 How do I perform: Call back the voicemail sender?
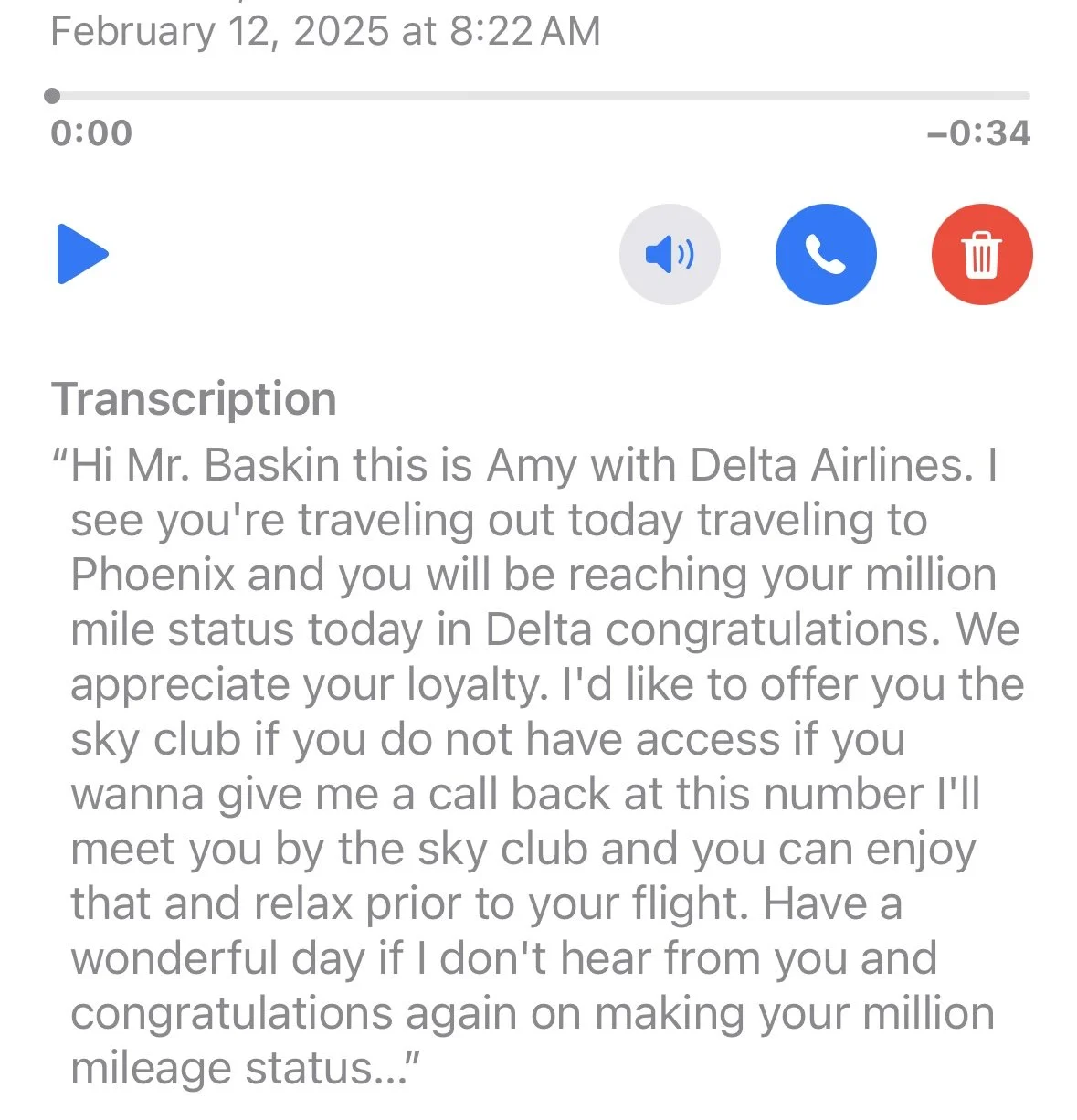[x=826, y=254]
